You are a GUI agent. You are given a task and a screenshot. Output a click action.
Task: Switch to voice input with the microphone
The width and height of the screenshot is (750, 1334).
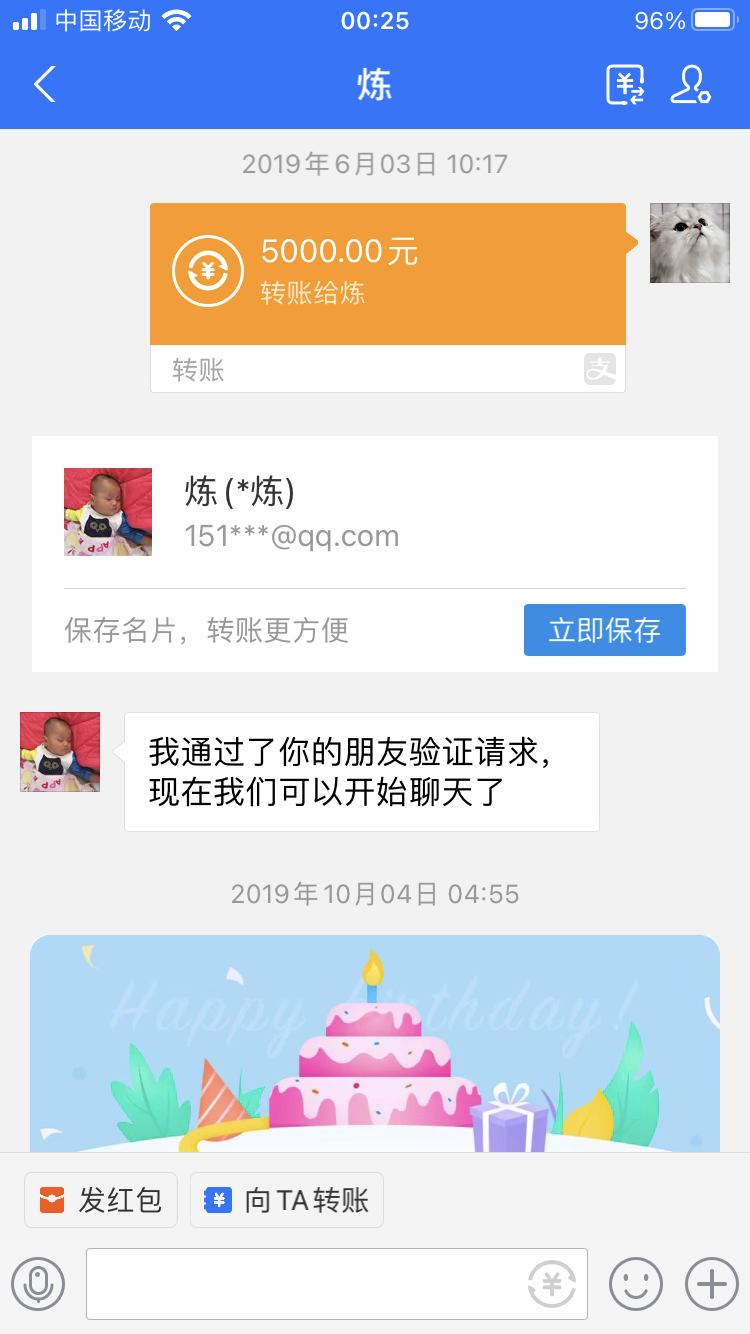click(x=38, y=1284)
